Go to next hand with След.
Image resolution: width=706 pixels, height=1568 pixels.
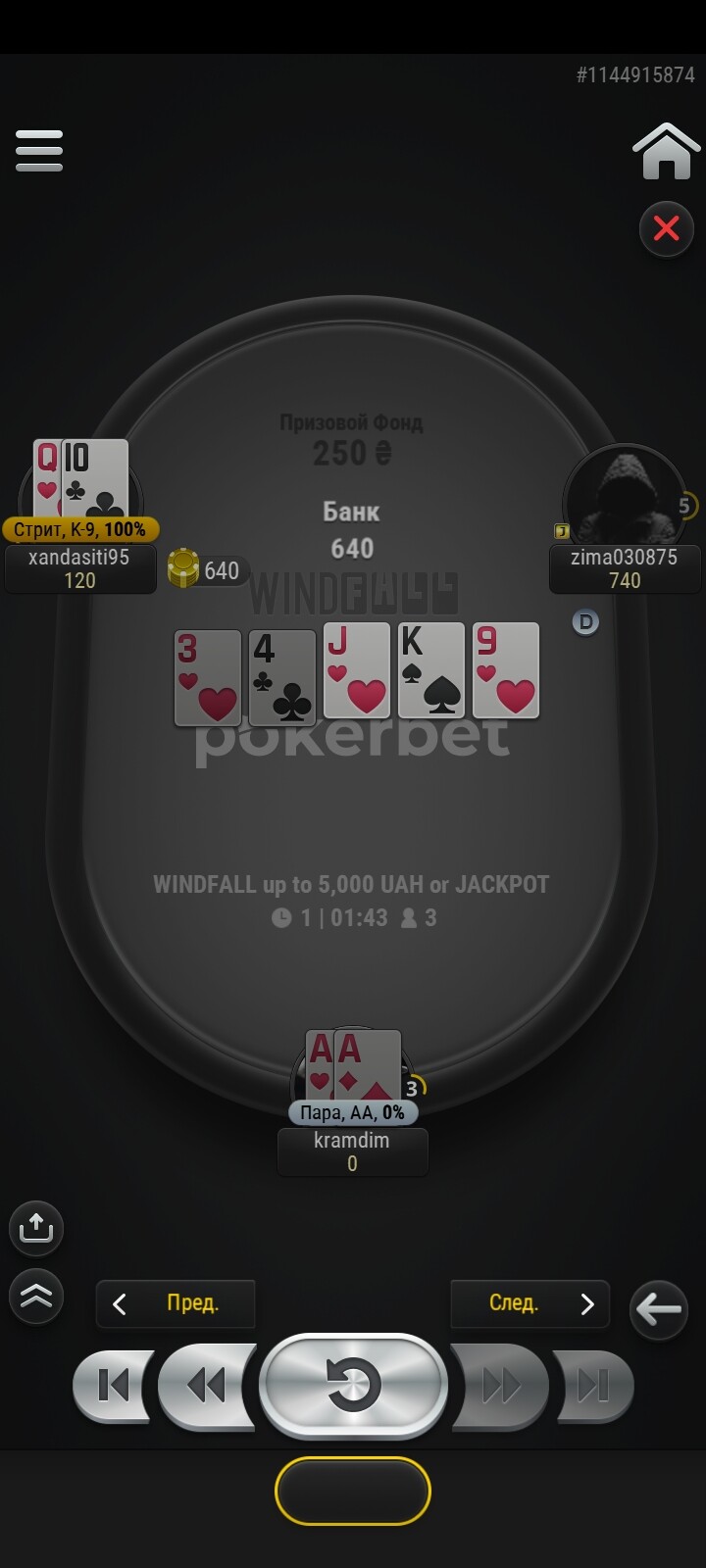click(530, 1303)
